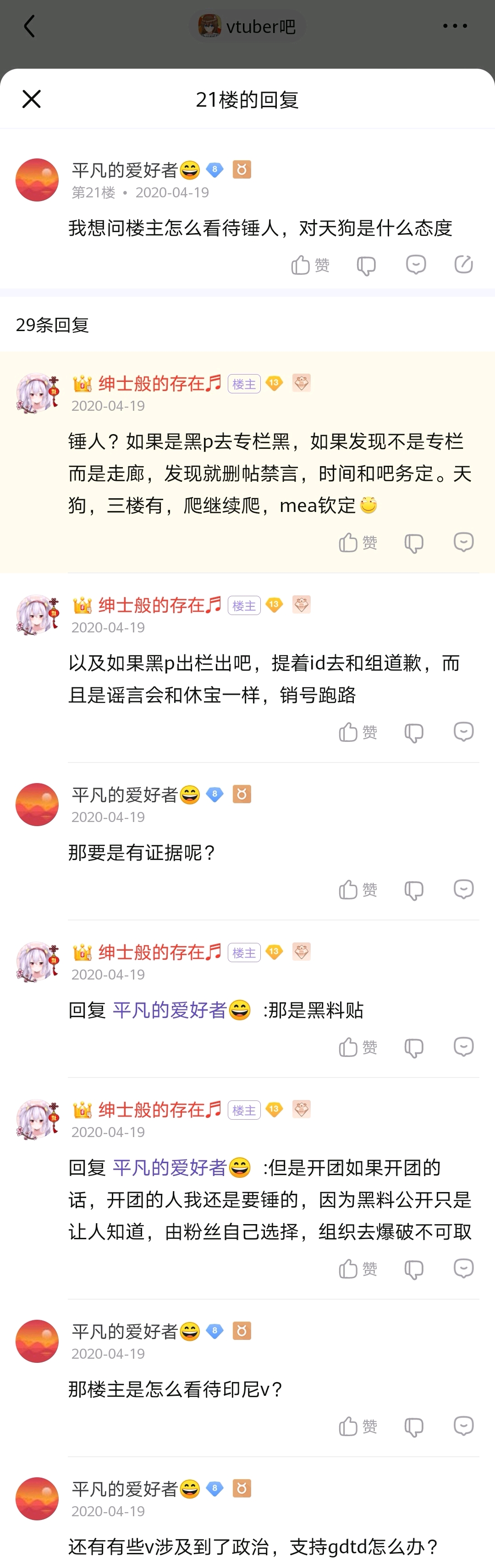
Task: Open 平凡的爱好者's avatar on 第21楼 post
Action: coord(37,180)
